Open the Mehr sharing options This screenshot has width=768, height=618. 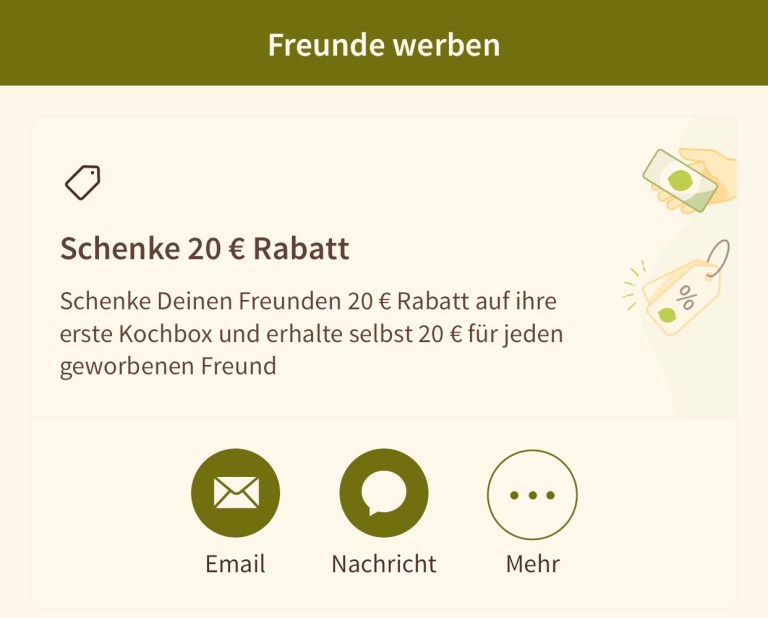click(532, 494)
